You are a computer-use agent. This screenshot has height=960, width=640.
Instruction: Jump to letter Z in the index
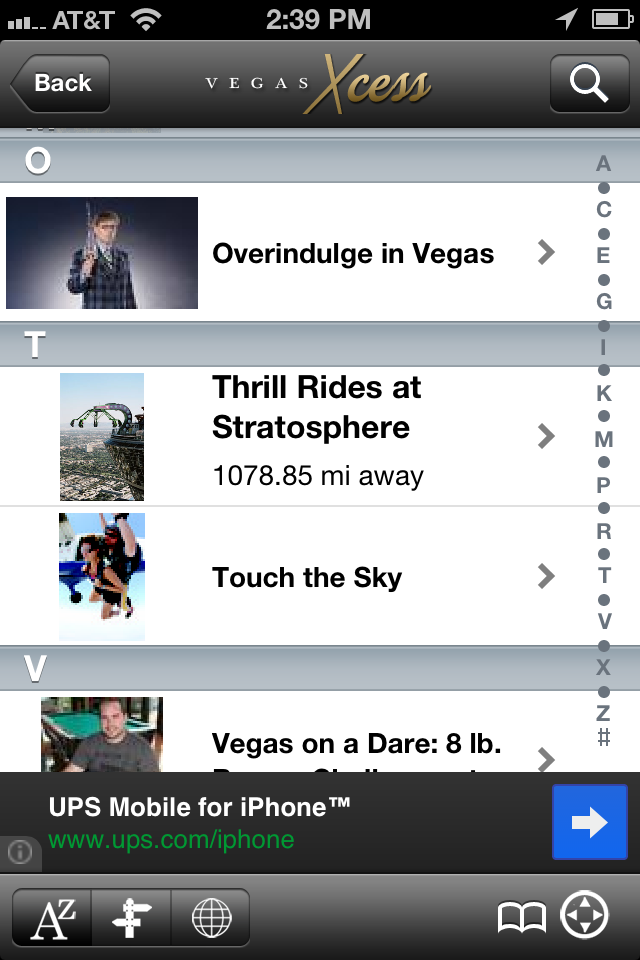point(603,714)
